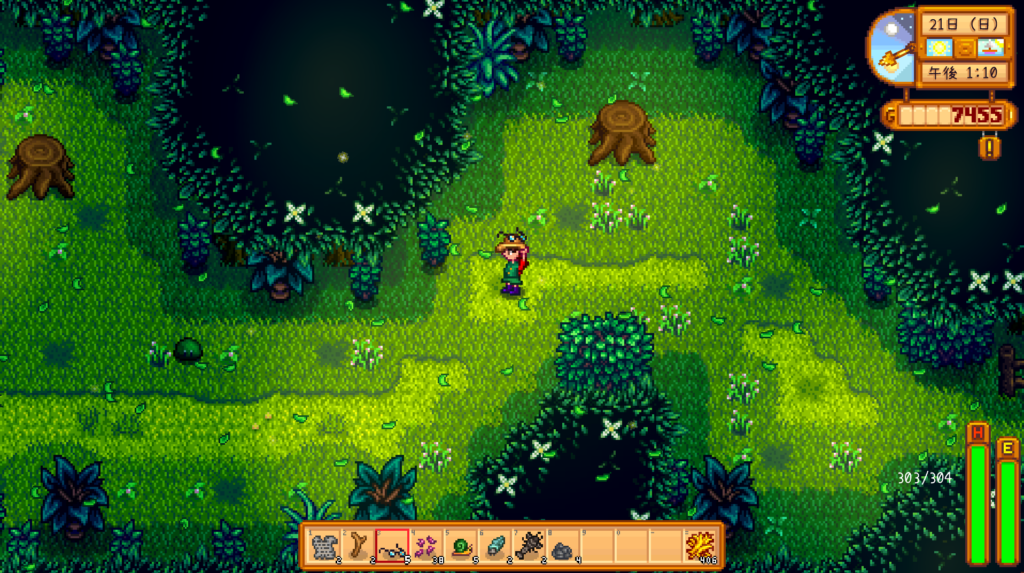
Task: Open the journal exclamation mark icon
Action: [989, 147]
